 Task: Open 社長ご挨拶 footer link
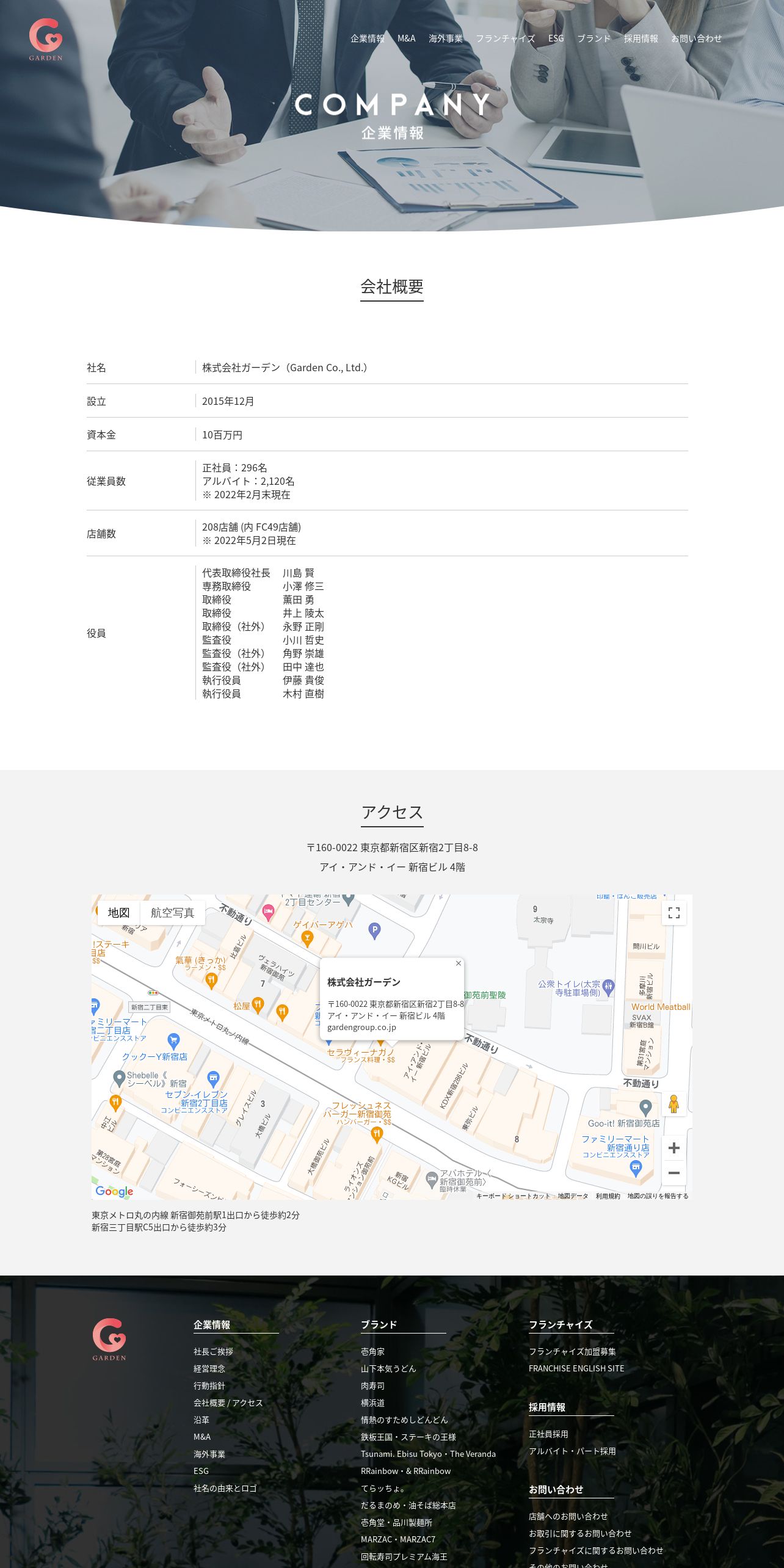213,1351
